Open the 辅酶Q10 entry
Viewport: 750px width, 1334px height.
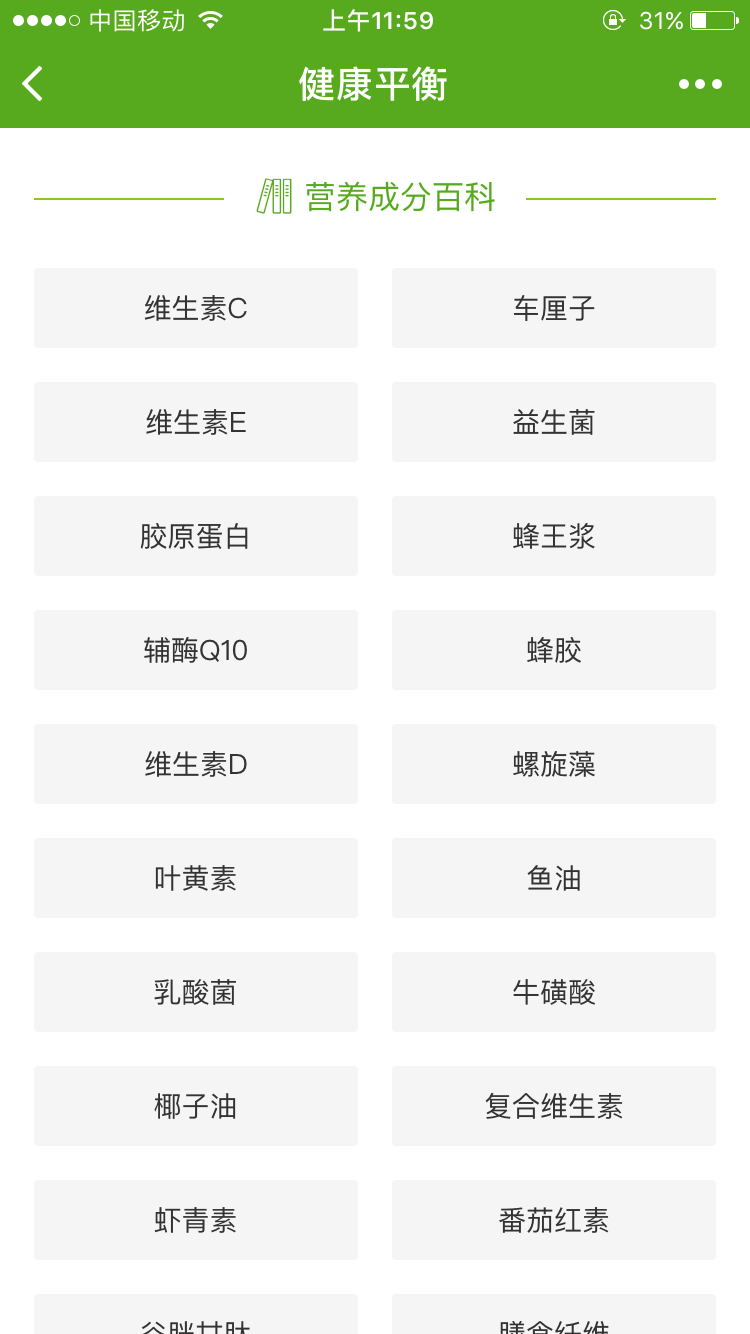(x=196, y=650)
